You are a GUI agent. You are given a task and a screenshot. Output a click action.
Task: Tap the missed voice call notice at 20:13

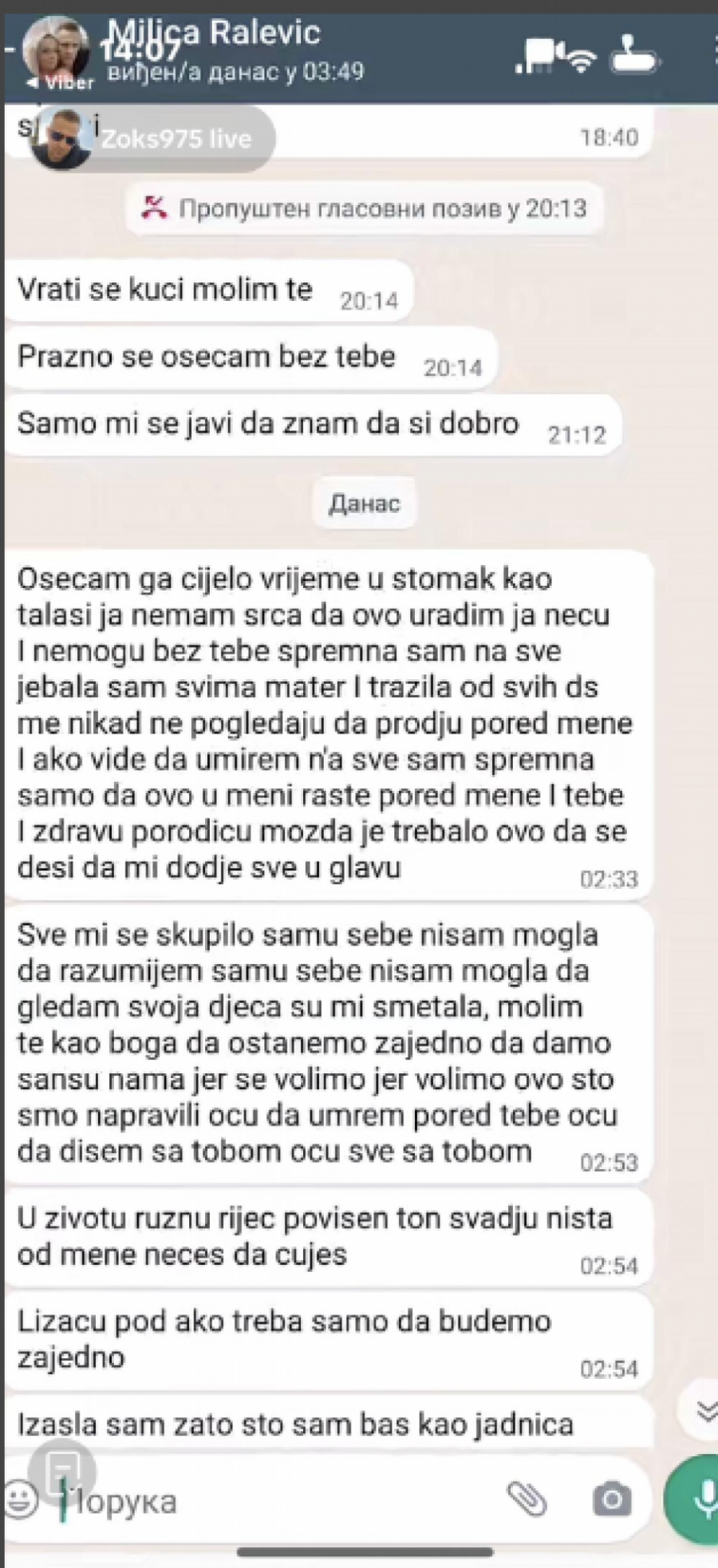[x=365, y=209]
